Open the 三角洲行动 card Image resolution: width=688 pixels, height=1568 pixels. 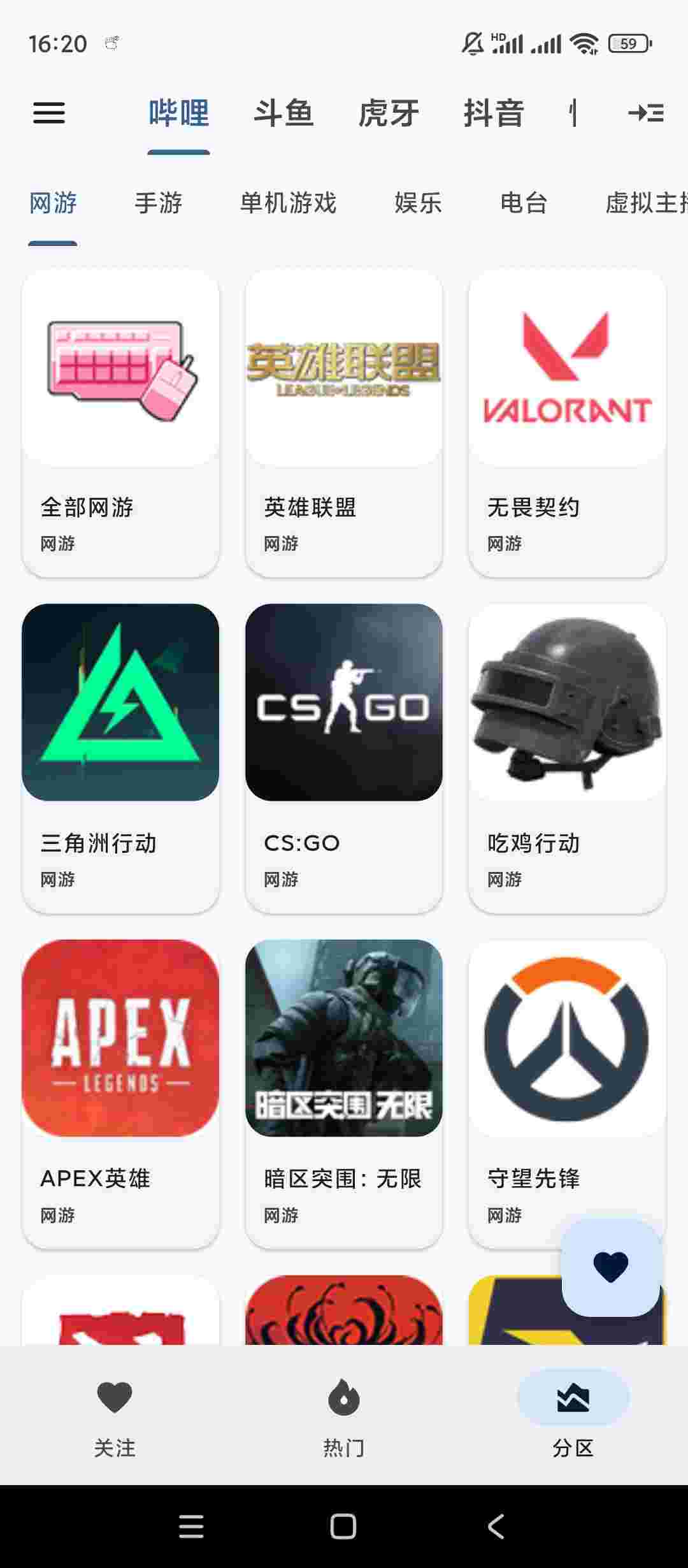(x=120, y=759)
